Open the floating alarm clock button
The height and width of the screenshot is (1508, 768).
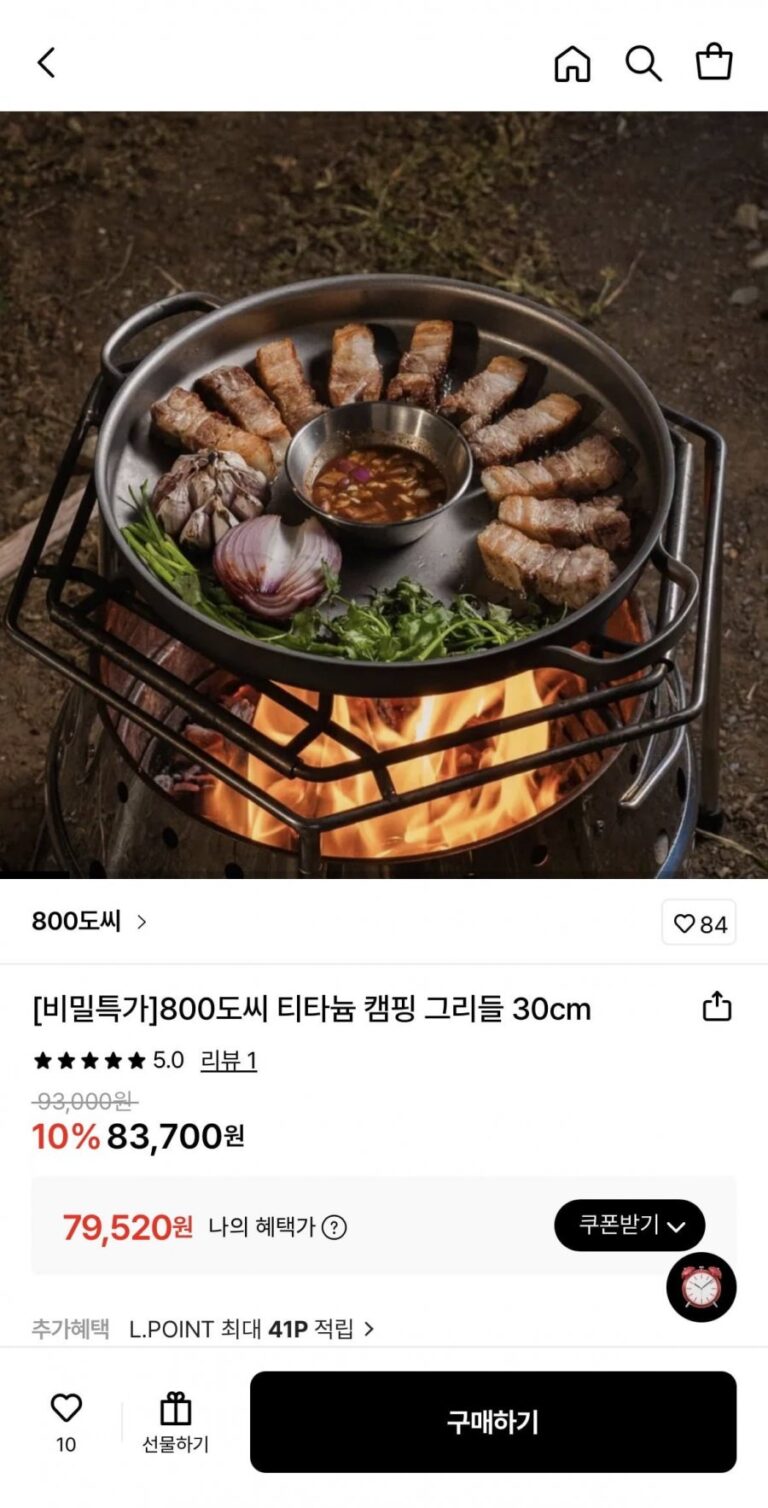pyautogui.click(x=701, y=1287)
